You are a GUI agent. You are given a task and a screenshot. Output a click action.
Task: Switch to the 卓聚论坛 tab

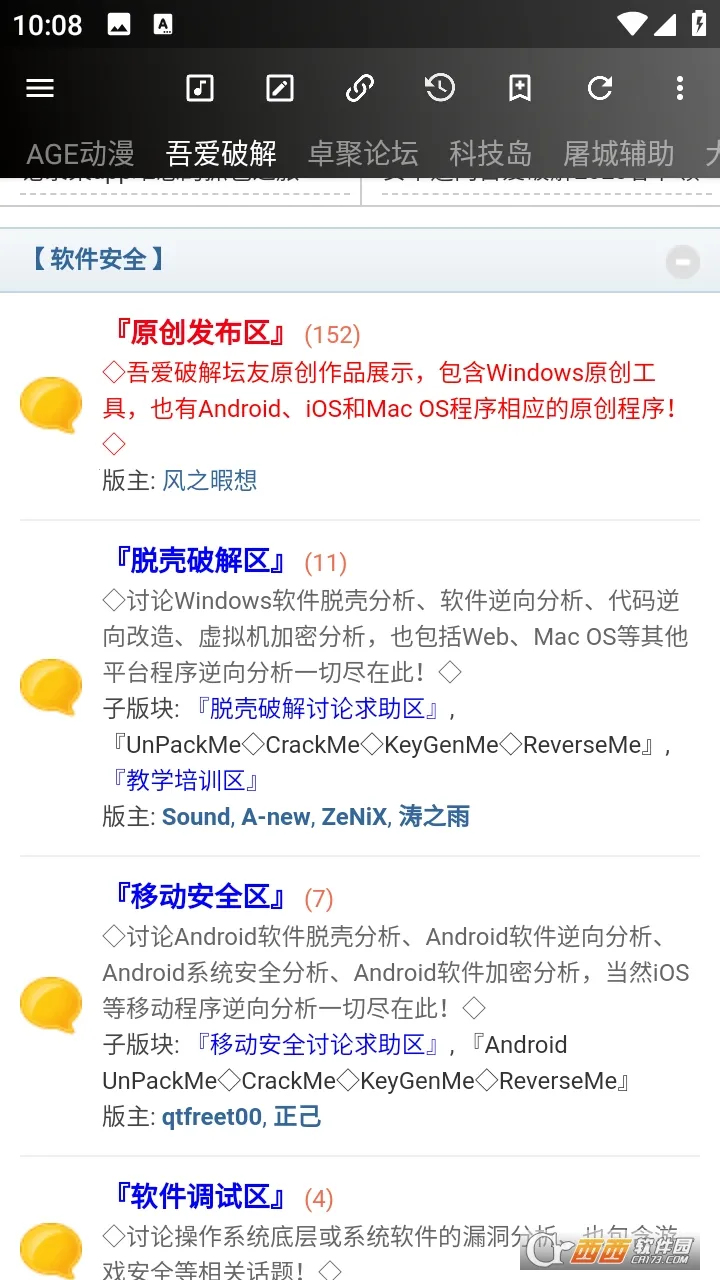pyautogui.click(x=363, y=154)
